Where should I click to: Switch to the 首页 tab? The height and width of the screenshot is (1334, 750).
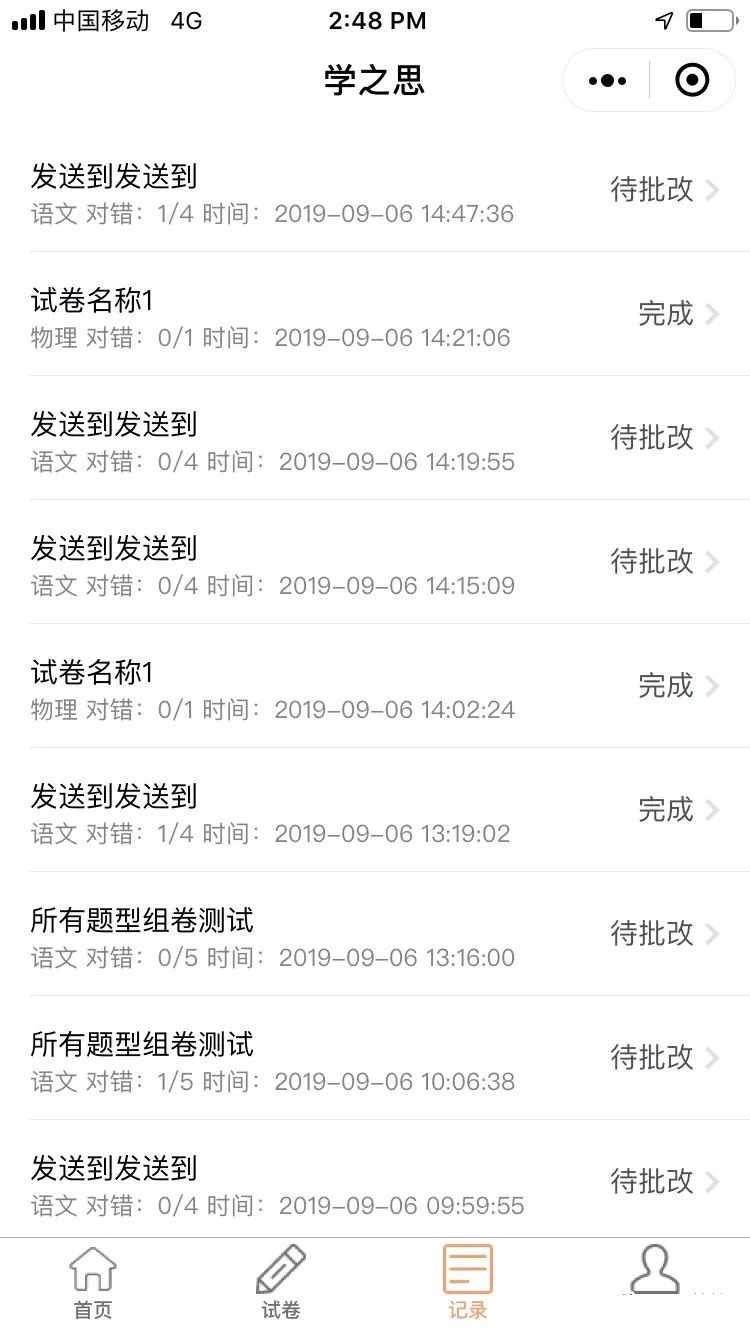(93, 1284)
